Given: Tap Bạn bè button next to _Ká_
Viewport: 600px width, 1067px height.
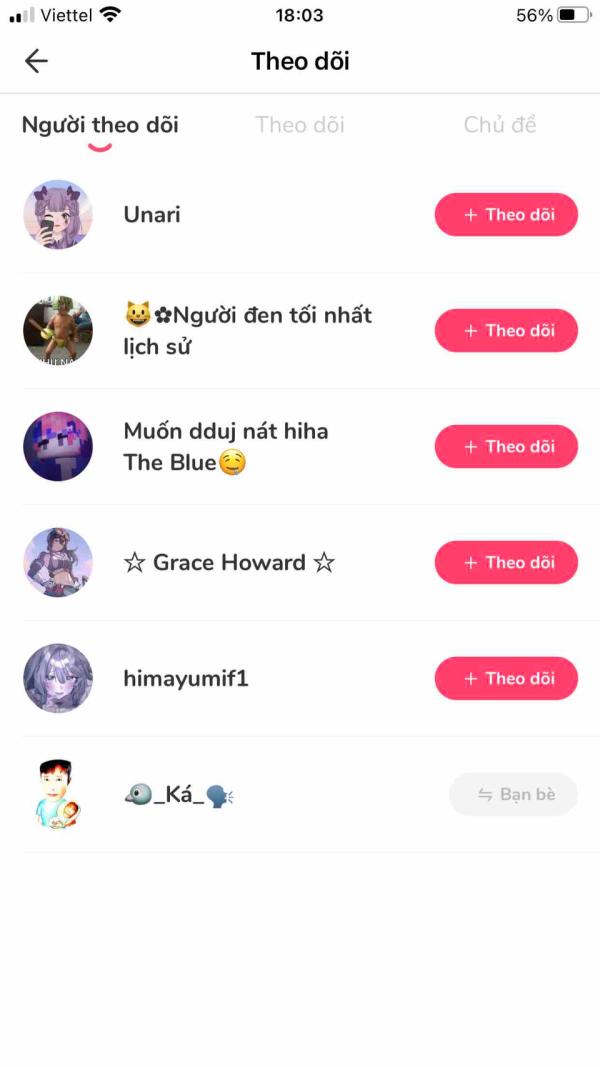Looking at the screenshot, I should pyautogui.click(x=514, y=795).
